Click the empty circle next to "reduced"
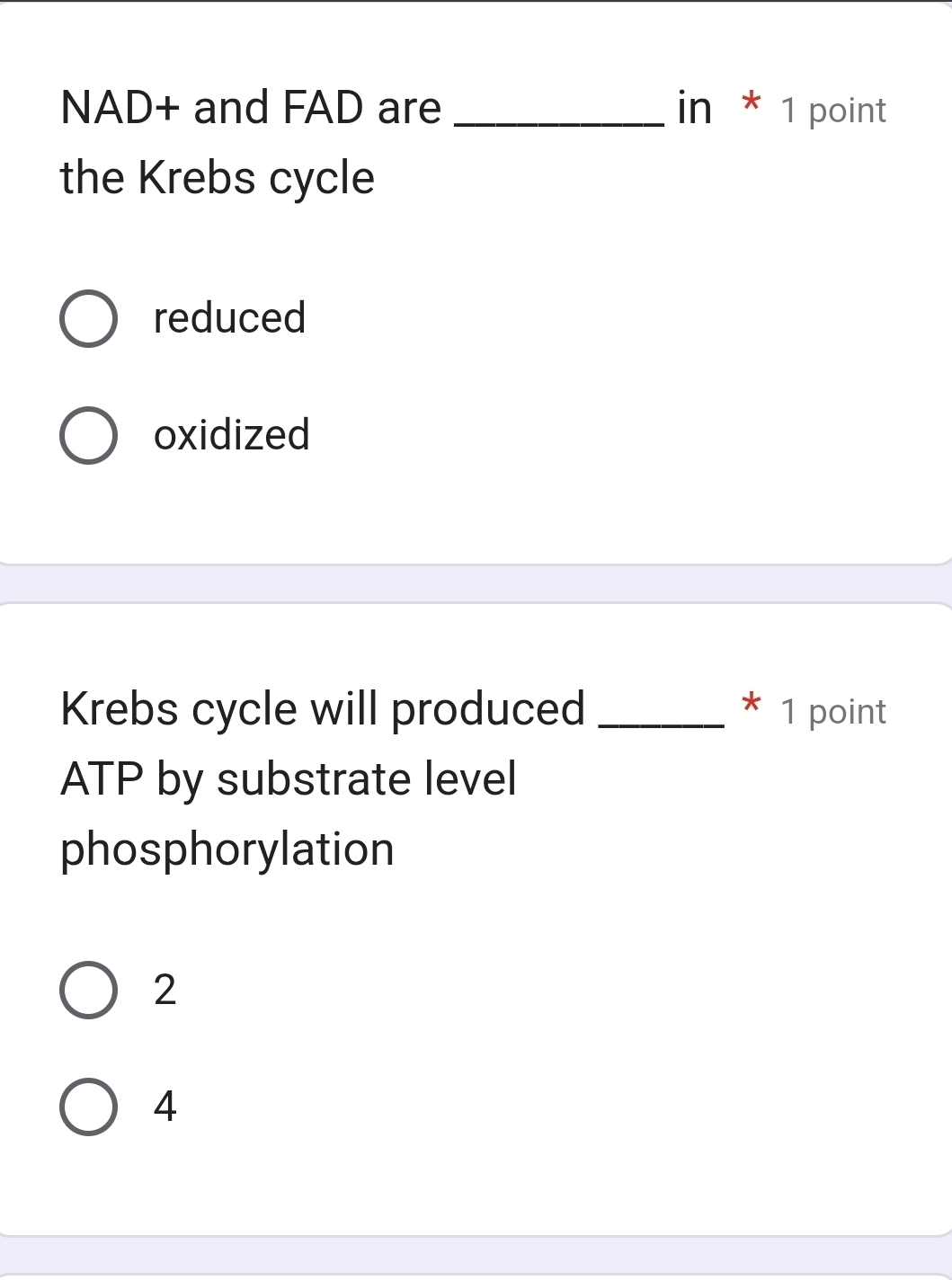Viewport: 952px width, 1280px height. click(x=87, y=317)
